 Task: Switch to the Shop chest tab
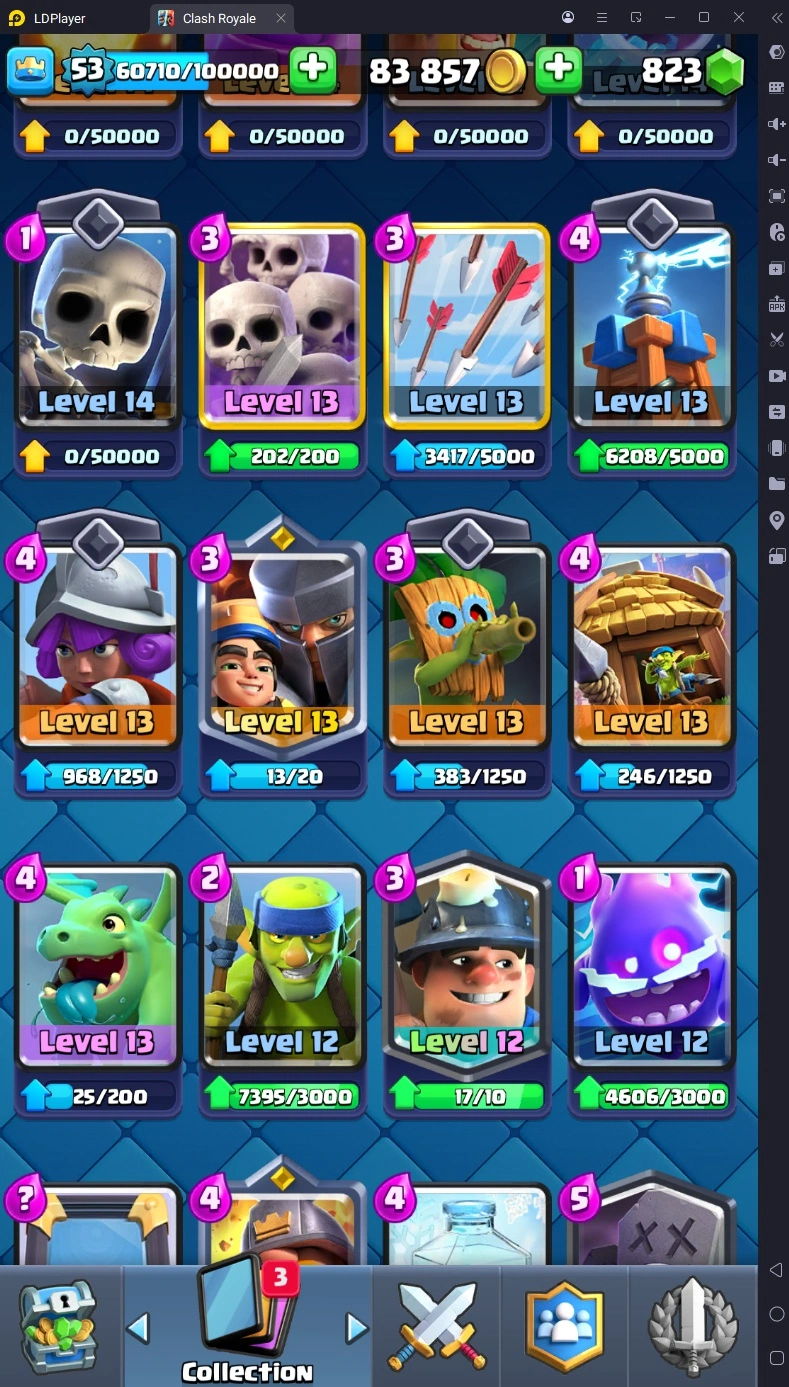[60, 1326]
